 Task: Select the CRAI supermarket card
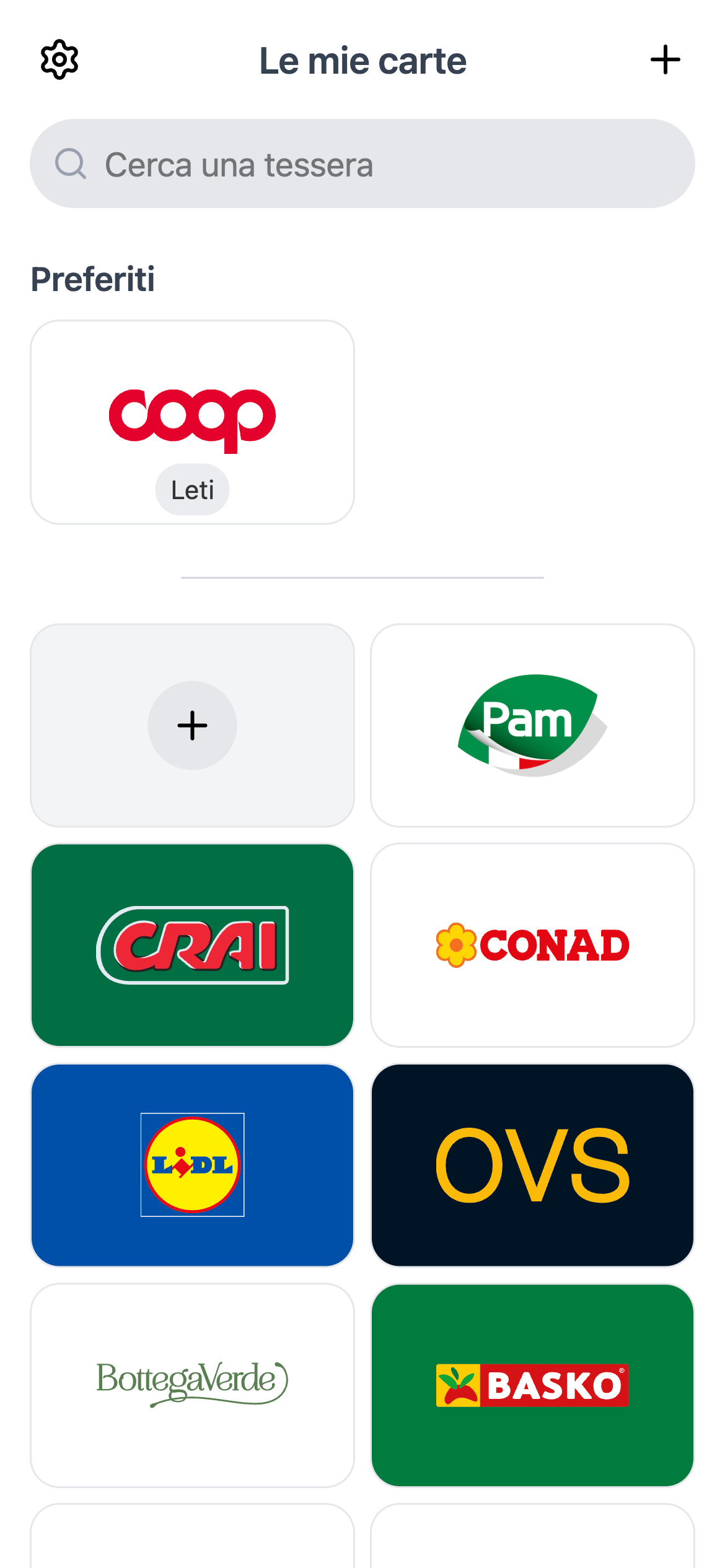pyautogui.click(x=192, y=944)
